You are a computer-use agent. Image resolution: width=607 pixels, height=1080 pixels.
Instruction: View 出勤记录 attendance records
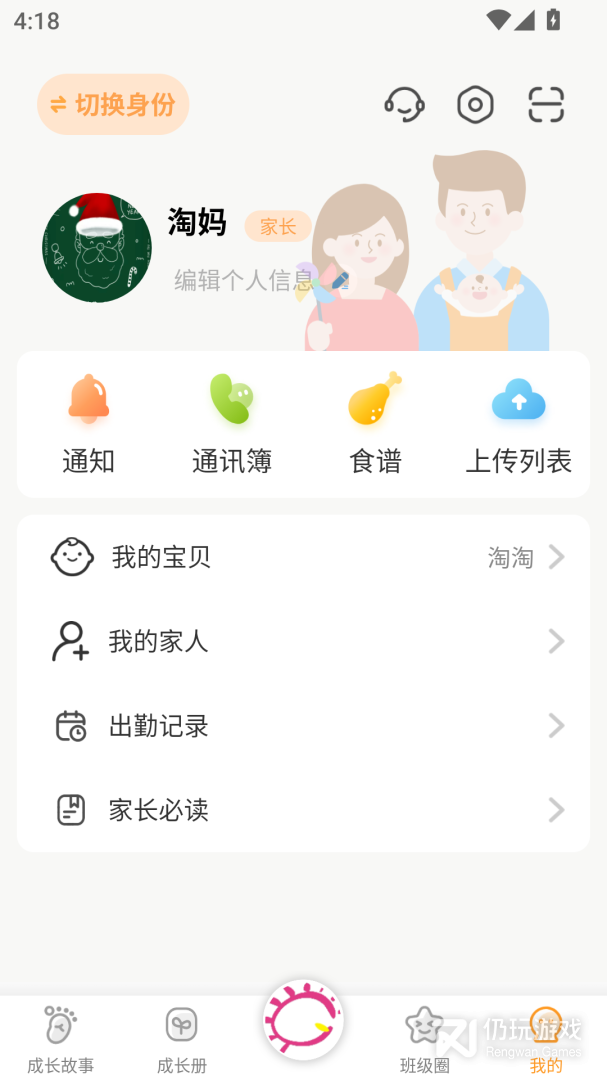click(303, 725)
